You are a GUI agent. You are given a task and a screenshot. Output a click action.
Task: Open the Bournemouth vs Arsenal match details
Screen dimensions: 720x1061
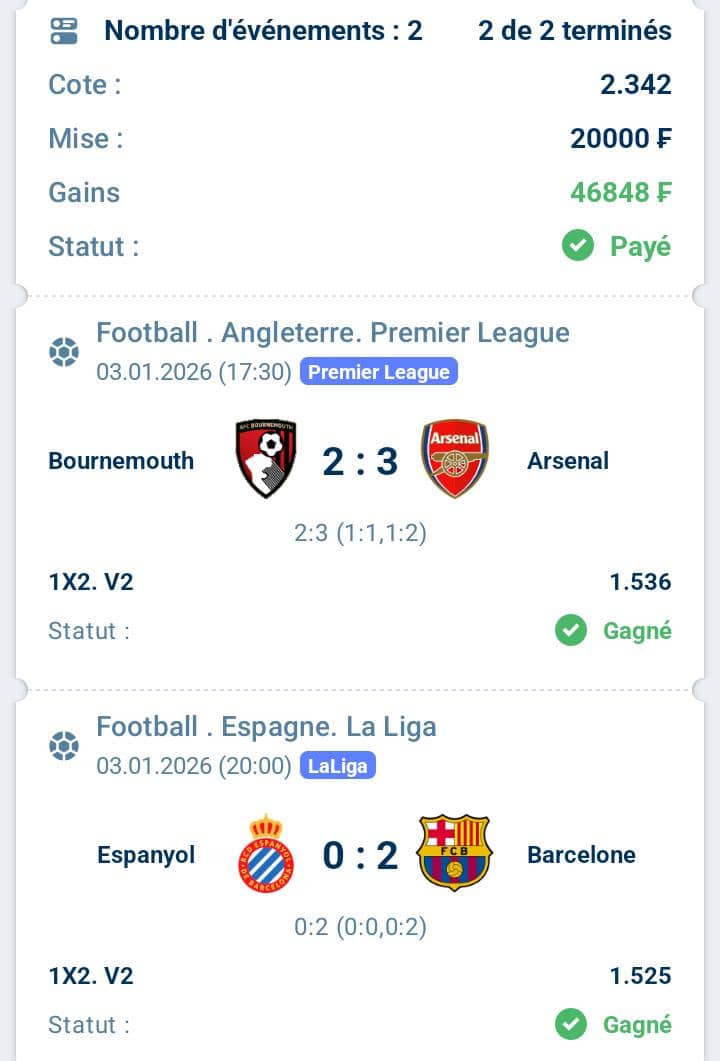click(360, 461)
